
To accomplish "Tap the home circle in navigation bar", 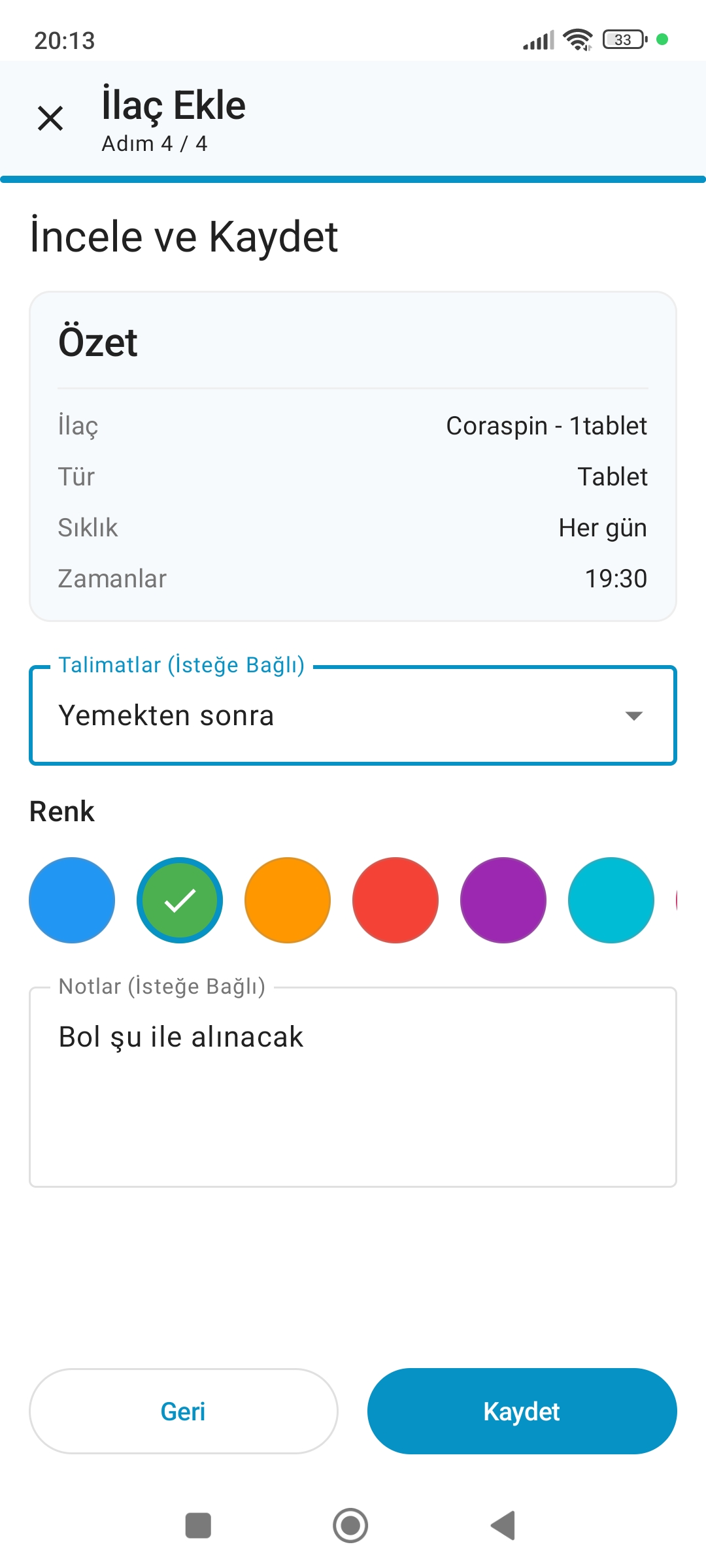I will tap(350, 1525).
